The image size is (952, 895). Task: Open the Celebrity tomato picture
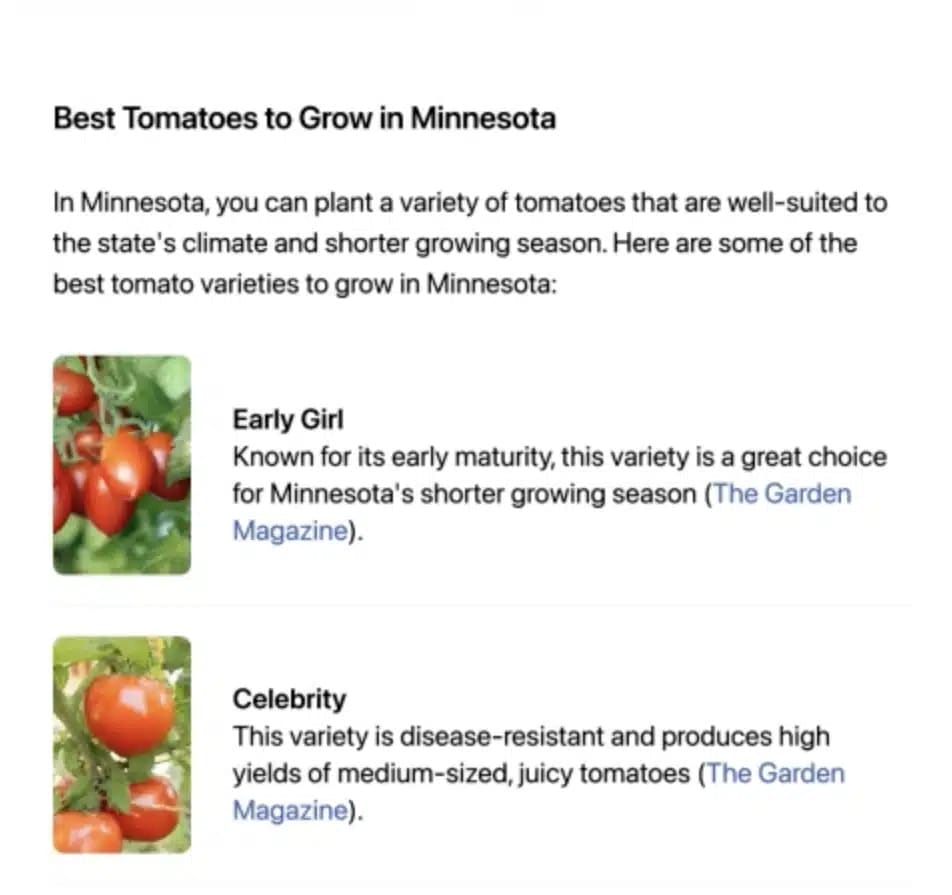122,745
